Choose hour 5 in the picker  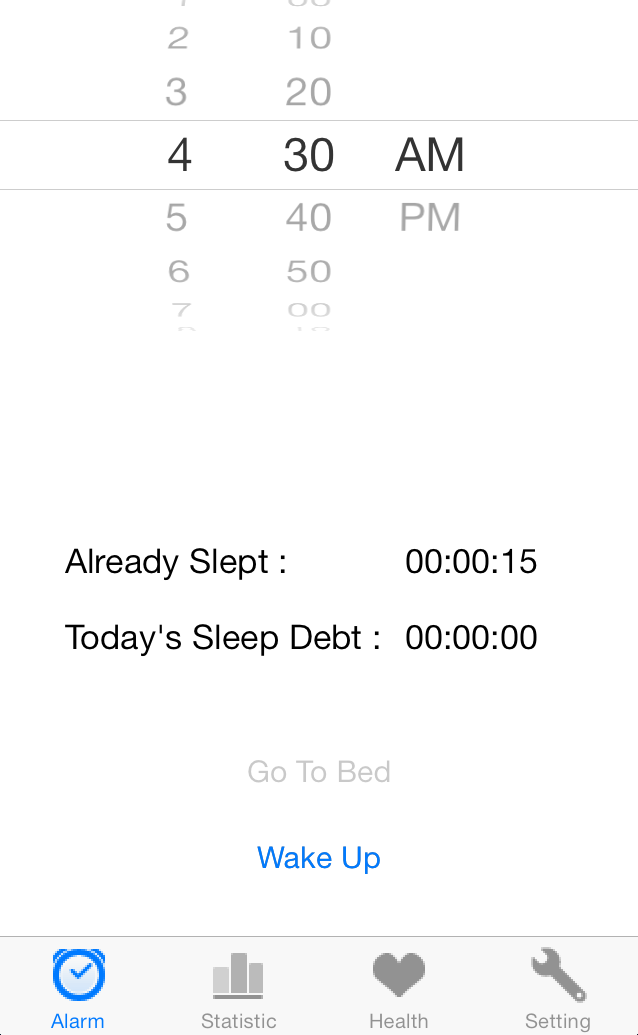click(x=177, y=218)
